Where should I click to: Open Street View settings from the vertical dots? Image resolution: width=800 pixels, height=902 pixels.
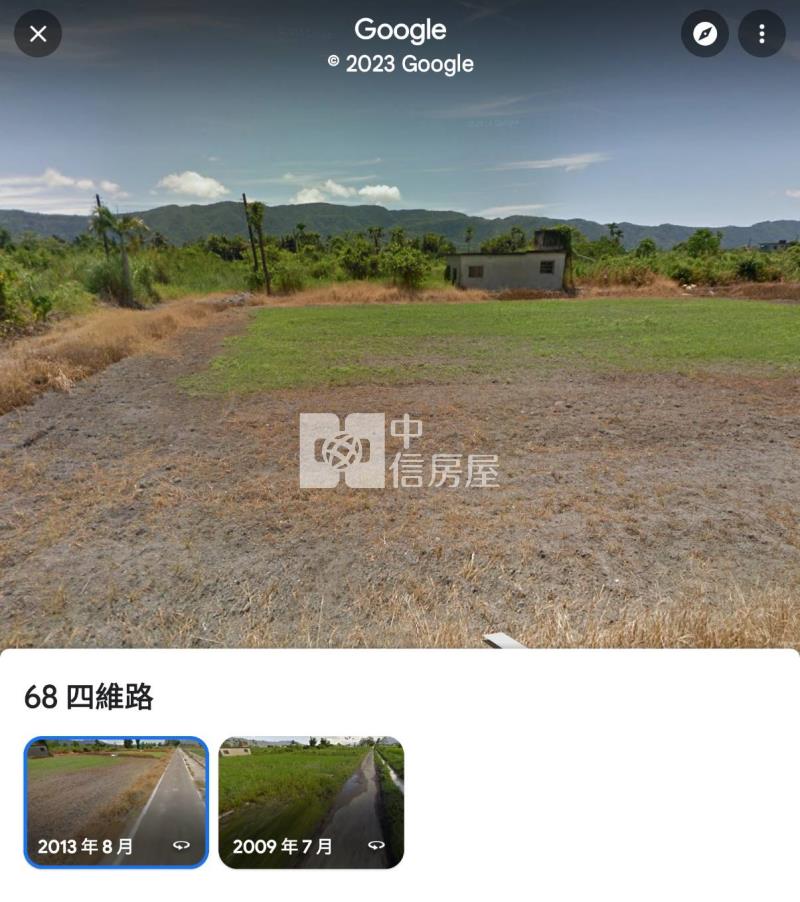(762, 33)
